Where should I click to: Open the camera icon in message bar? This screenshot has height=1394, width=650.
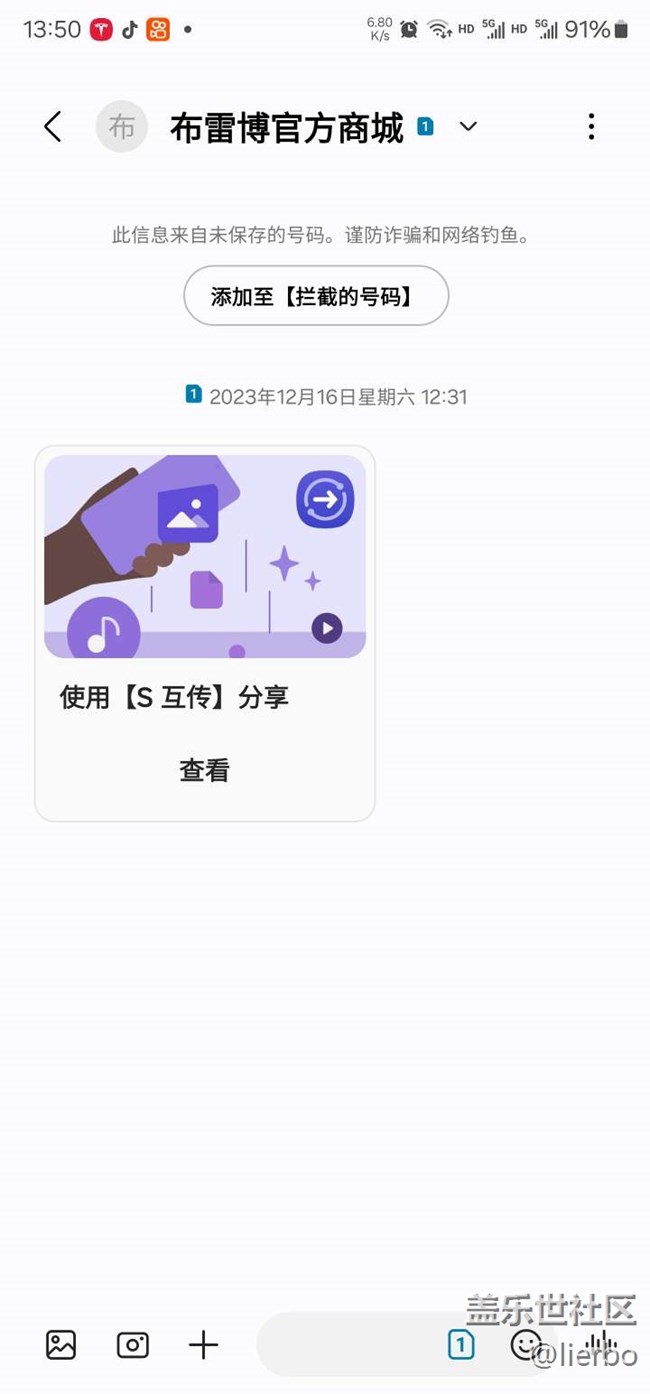point(132,1345)
